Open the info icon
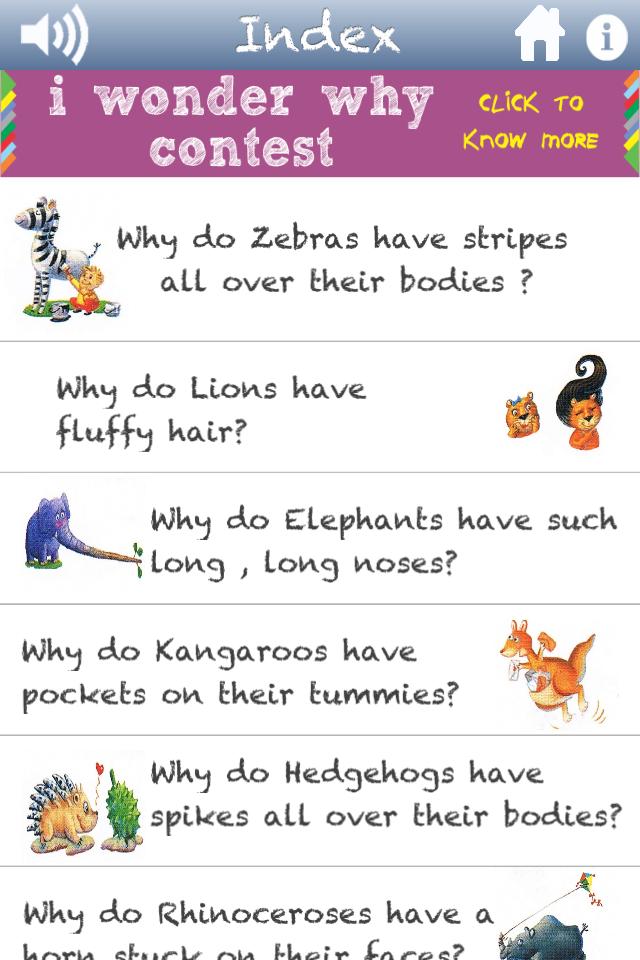640x960 pixels. pyautogui.click(x=606, y=37)
